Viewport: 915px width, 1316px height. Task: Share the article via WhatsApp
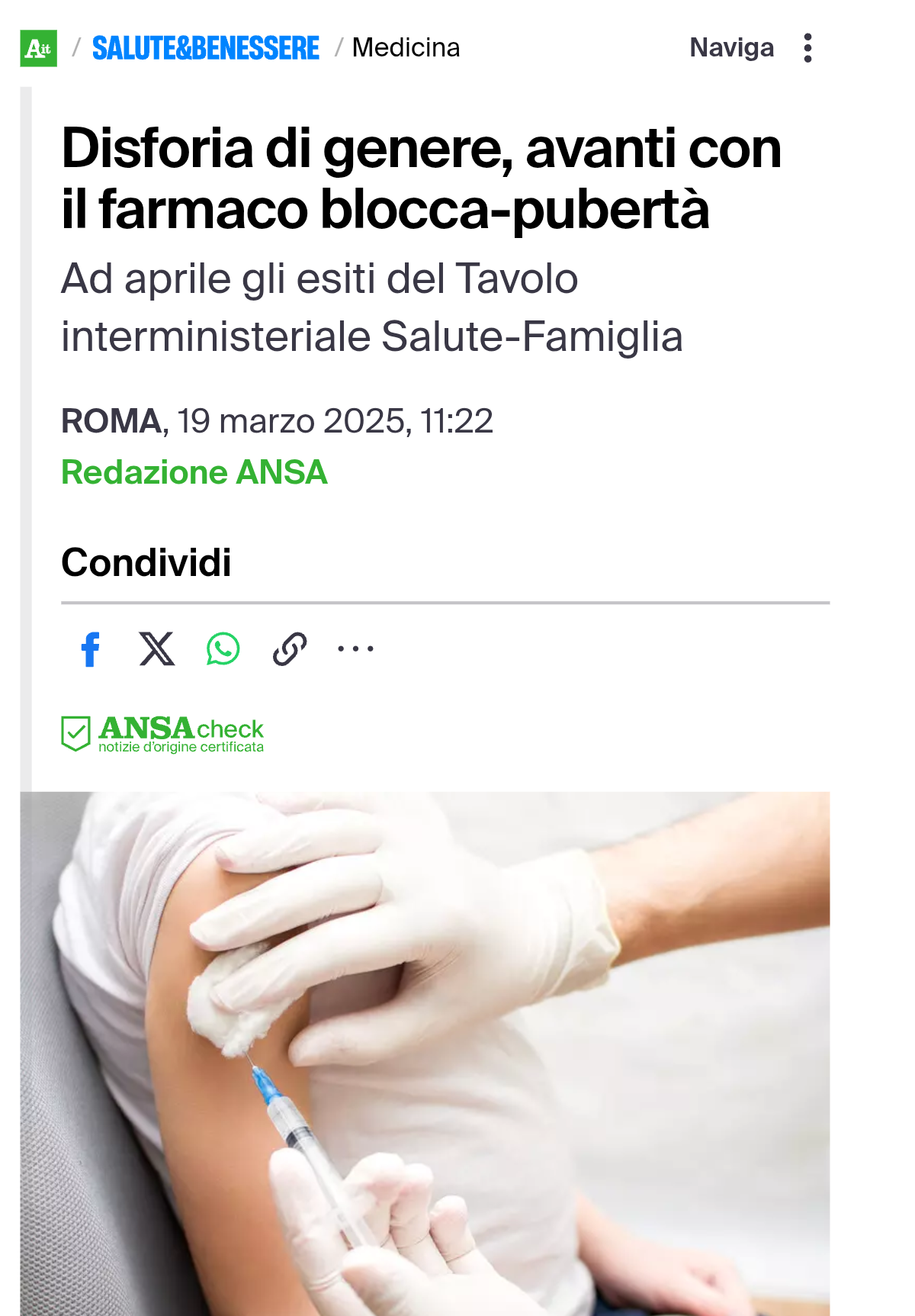pyautogui.click(x=221, y=649)
